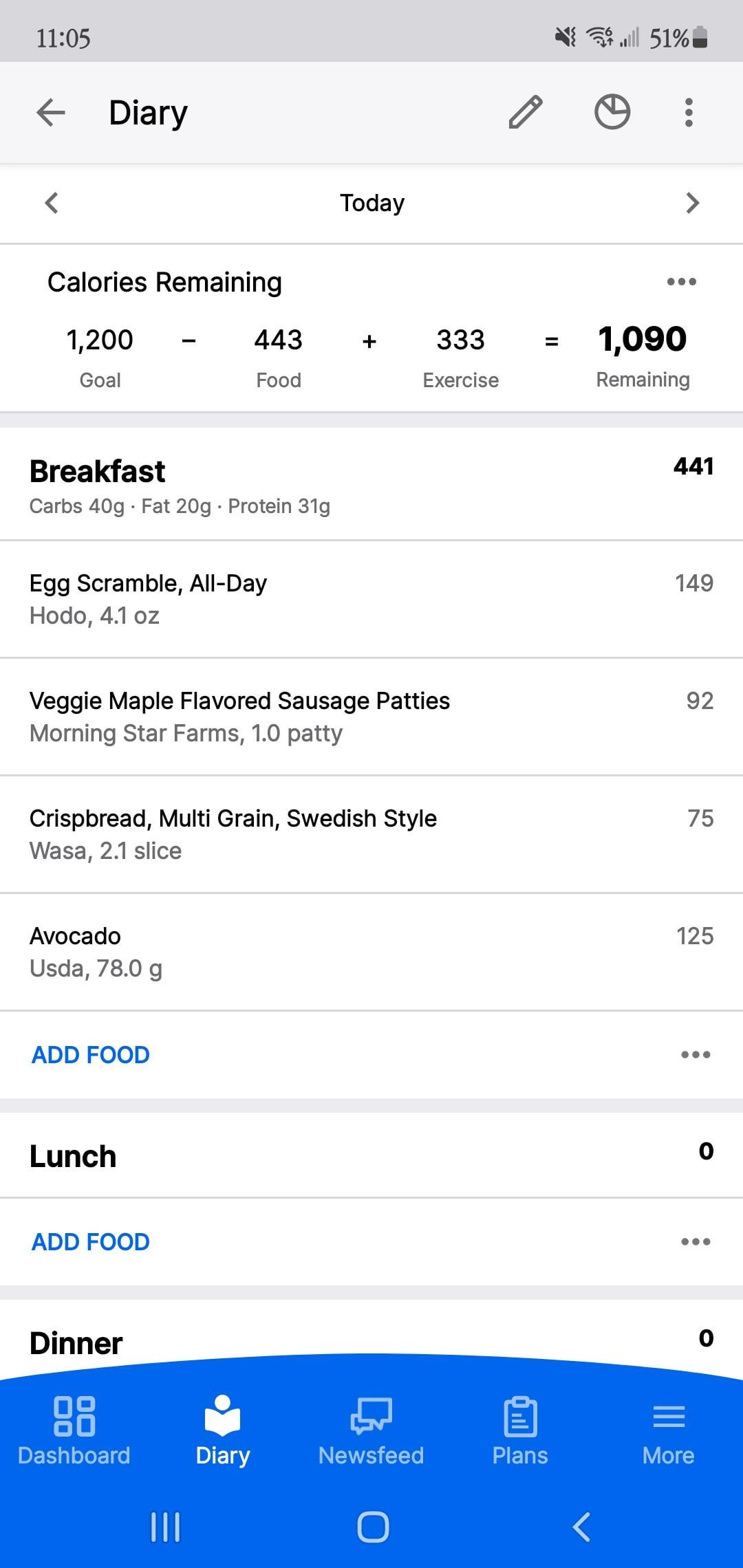The height and width of the screenshot is (1568, 743).
Task: Open the Today date picker
Action: tap(371, 203)
